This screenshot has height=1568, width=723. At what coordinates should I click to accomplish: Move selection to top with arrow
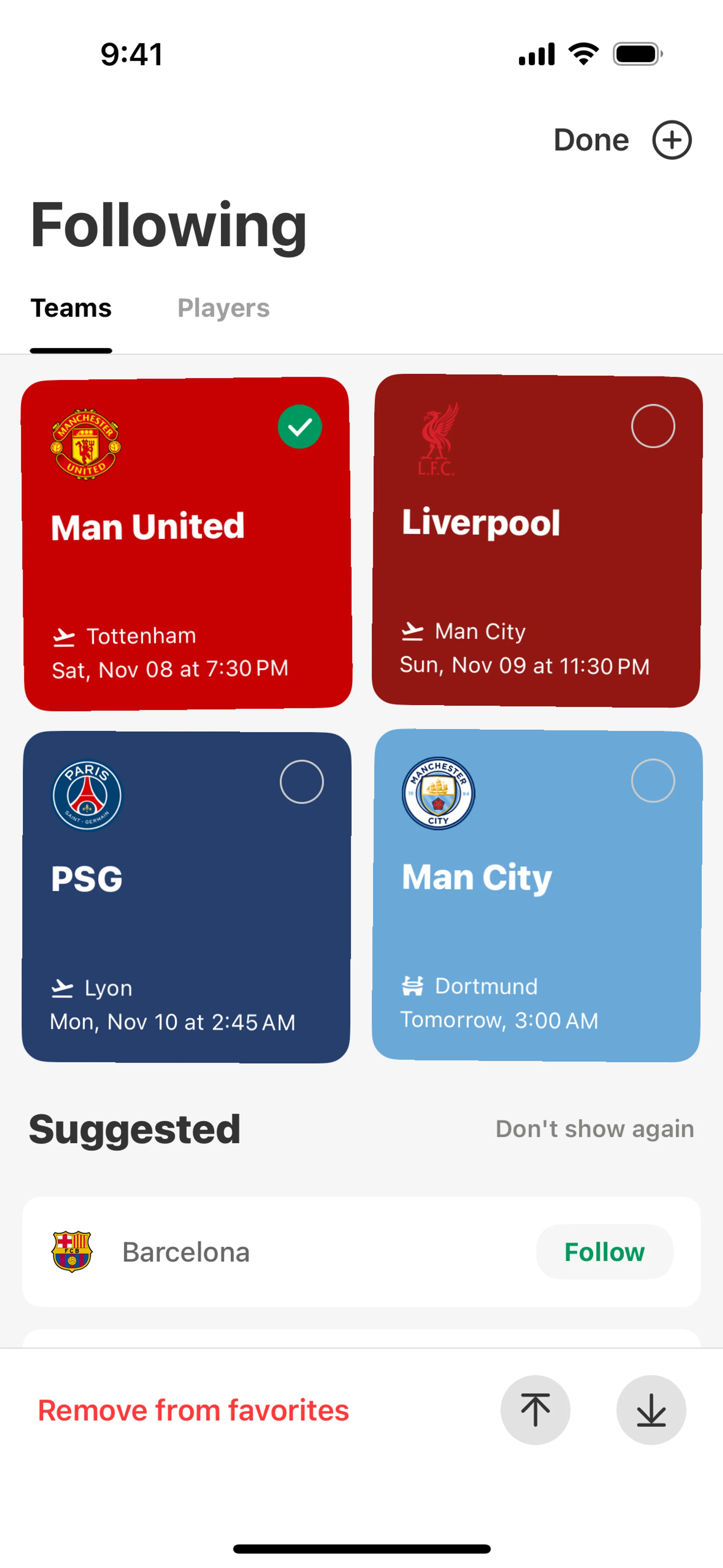(x=535, y=1410)
